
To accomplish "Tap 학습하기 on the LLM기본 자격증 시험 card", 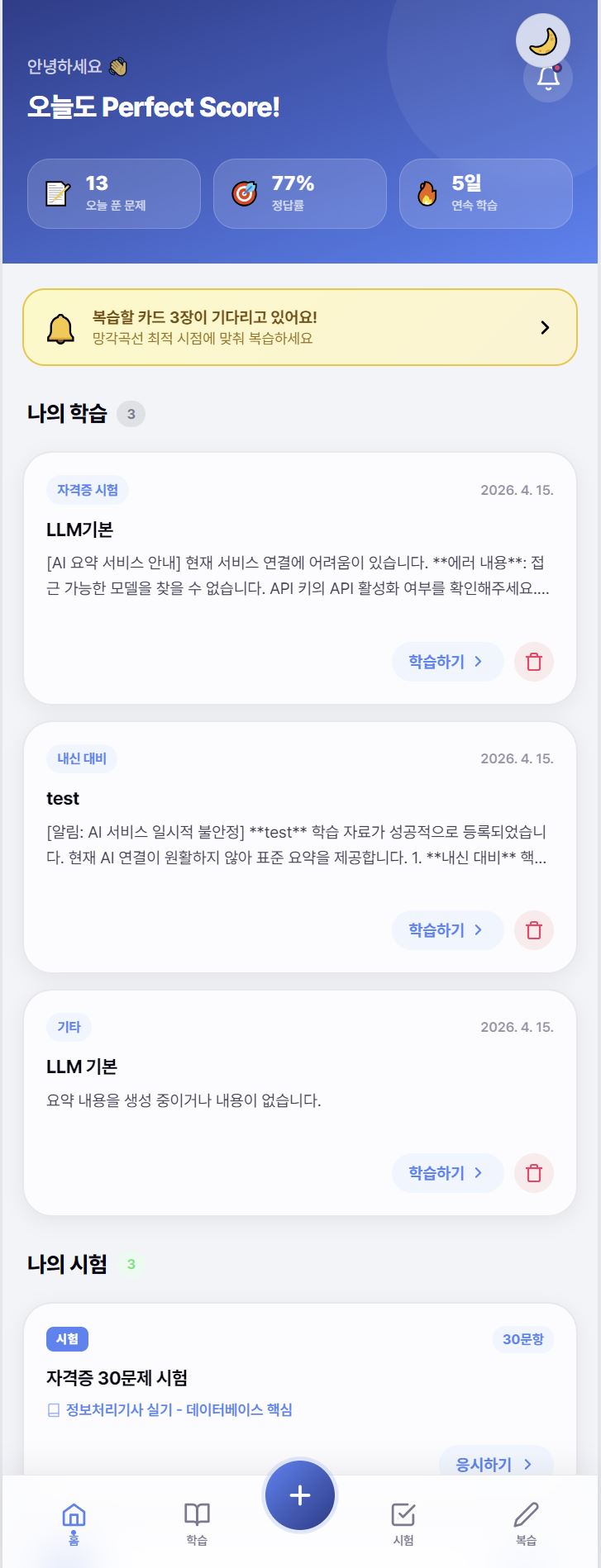I will (447, 662).
